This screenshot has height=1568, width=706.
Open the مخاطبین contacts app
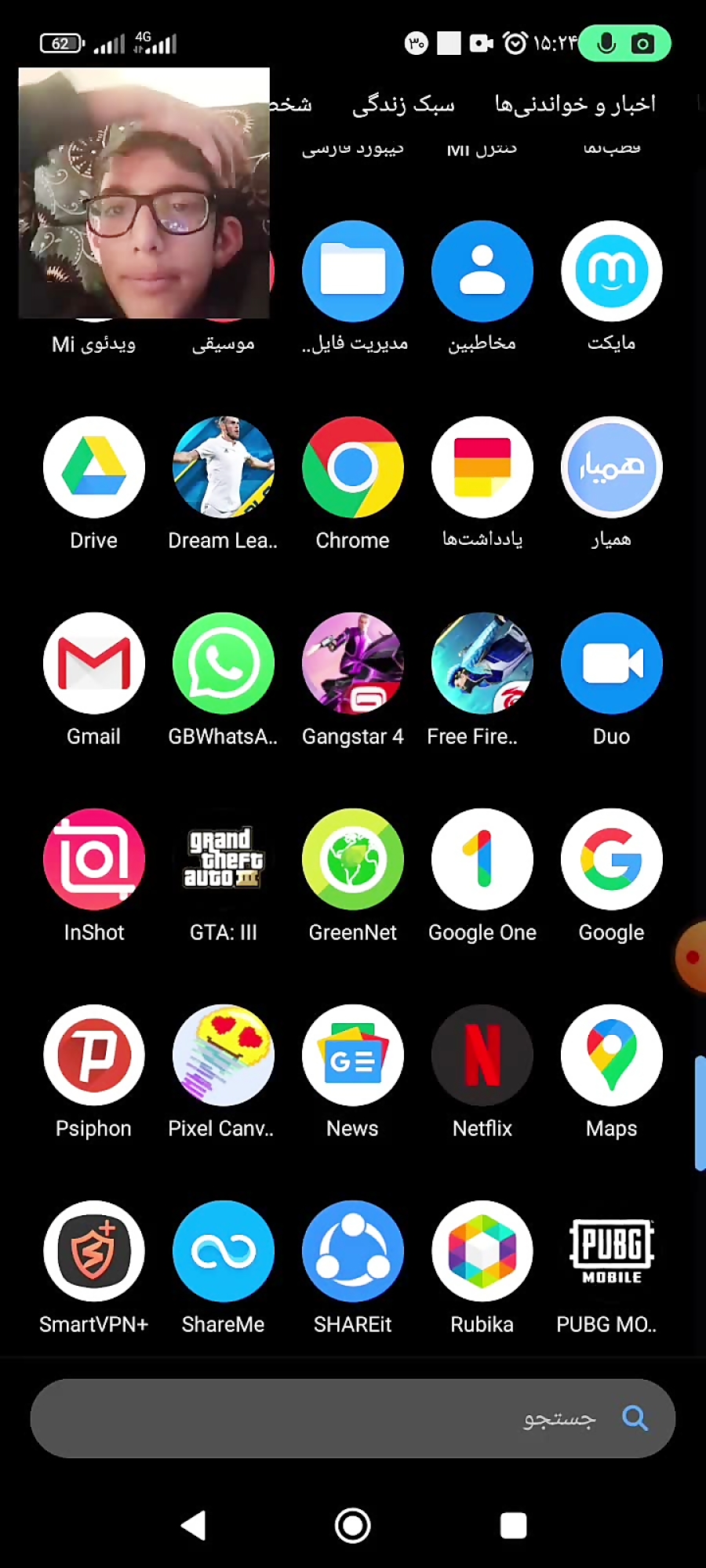(x=482, y=272)
